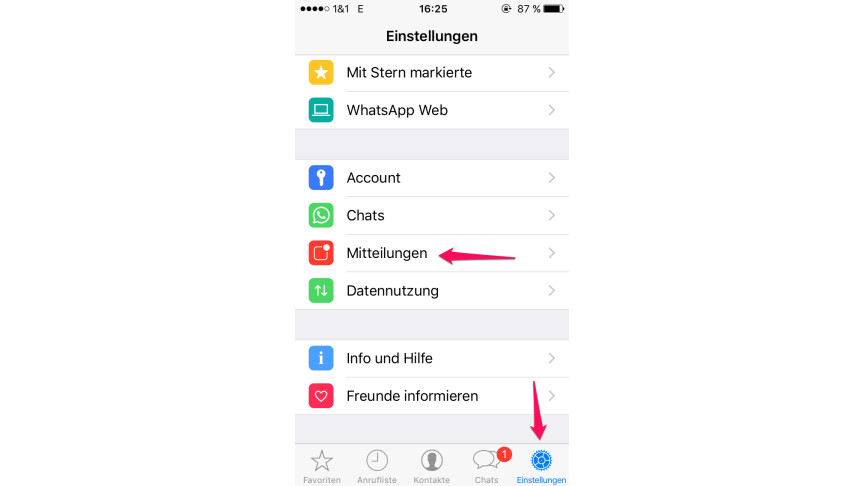
Task: Tap the Einstellungen tab
Action: [541, 465]
